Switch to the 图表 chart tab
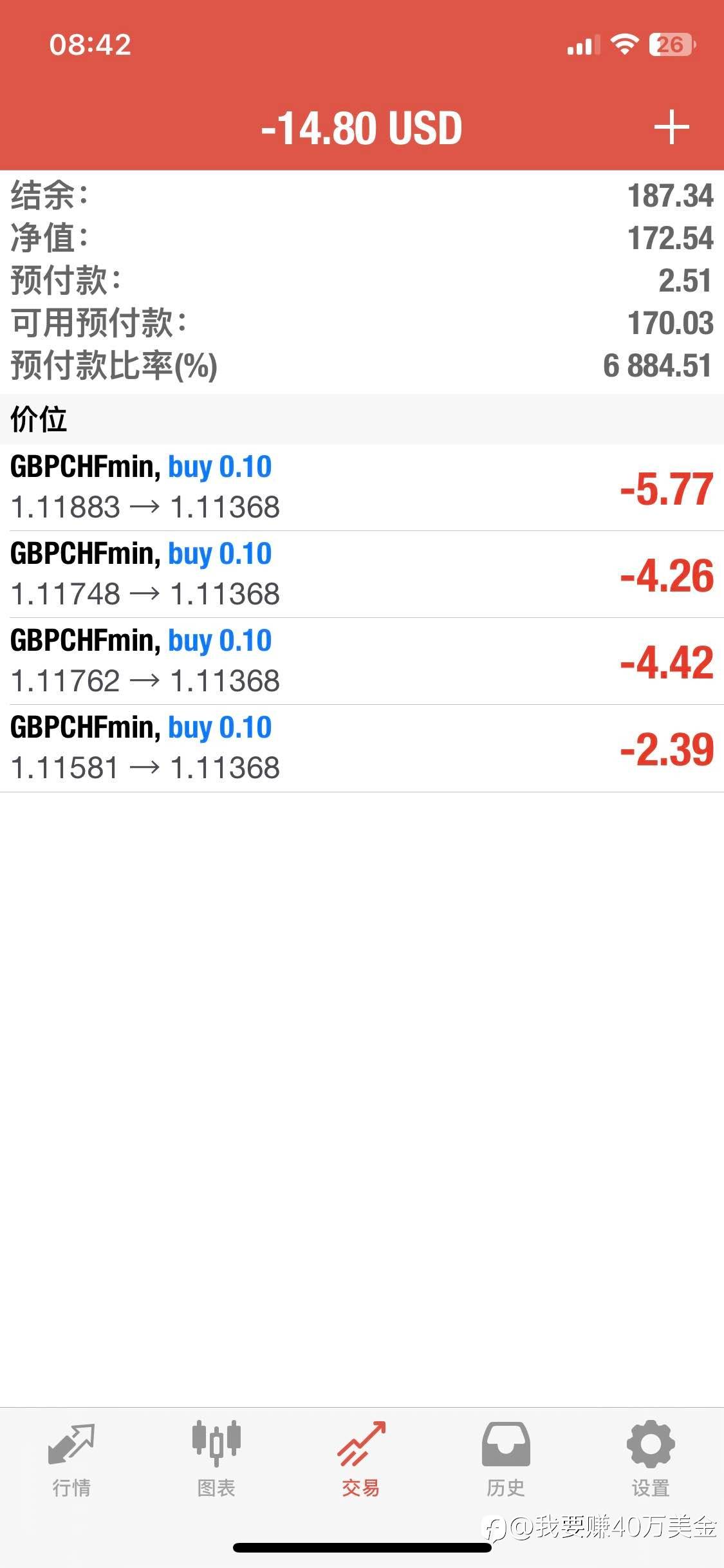724x1568 pixels. coord(216,1459)
